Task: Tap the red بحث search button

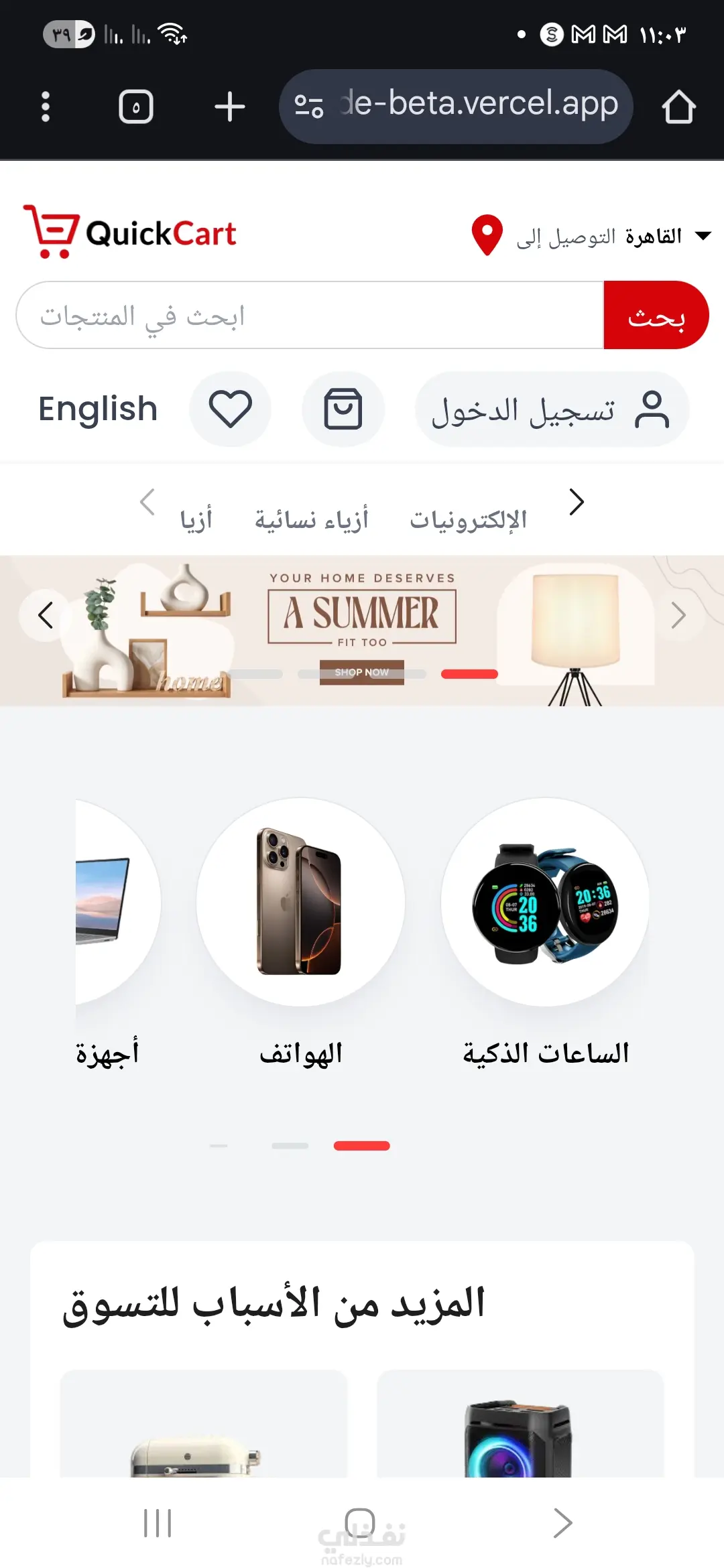Action: pyautogui.click(x=656, y=316)
